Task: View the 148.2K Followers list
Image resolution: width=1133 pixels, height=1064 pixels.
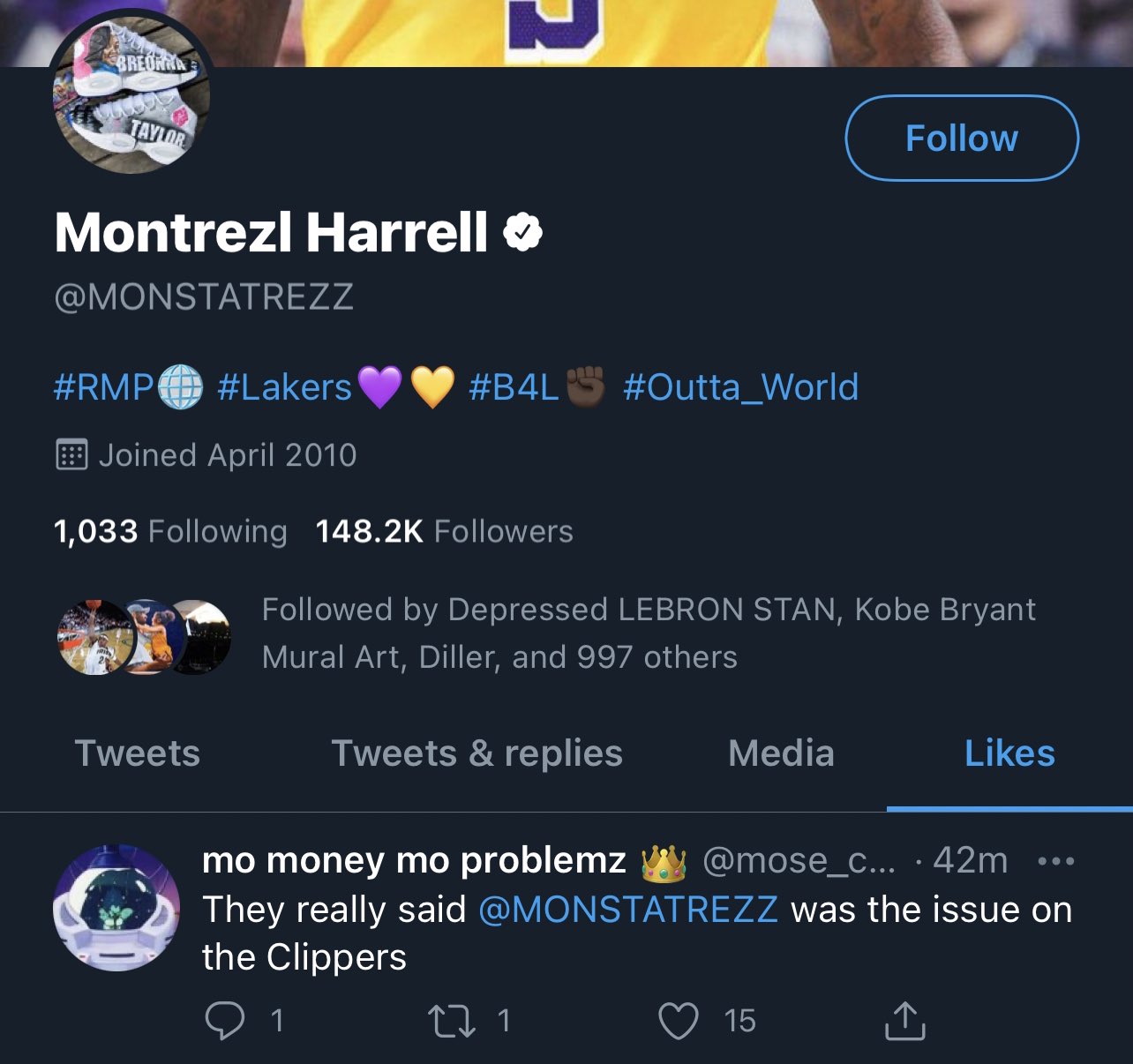Action: tap(444, 531)
